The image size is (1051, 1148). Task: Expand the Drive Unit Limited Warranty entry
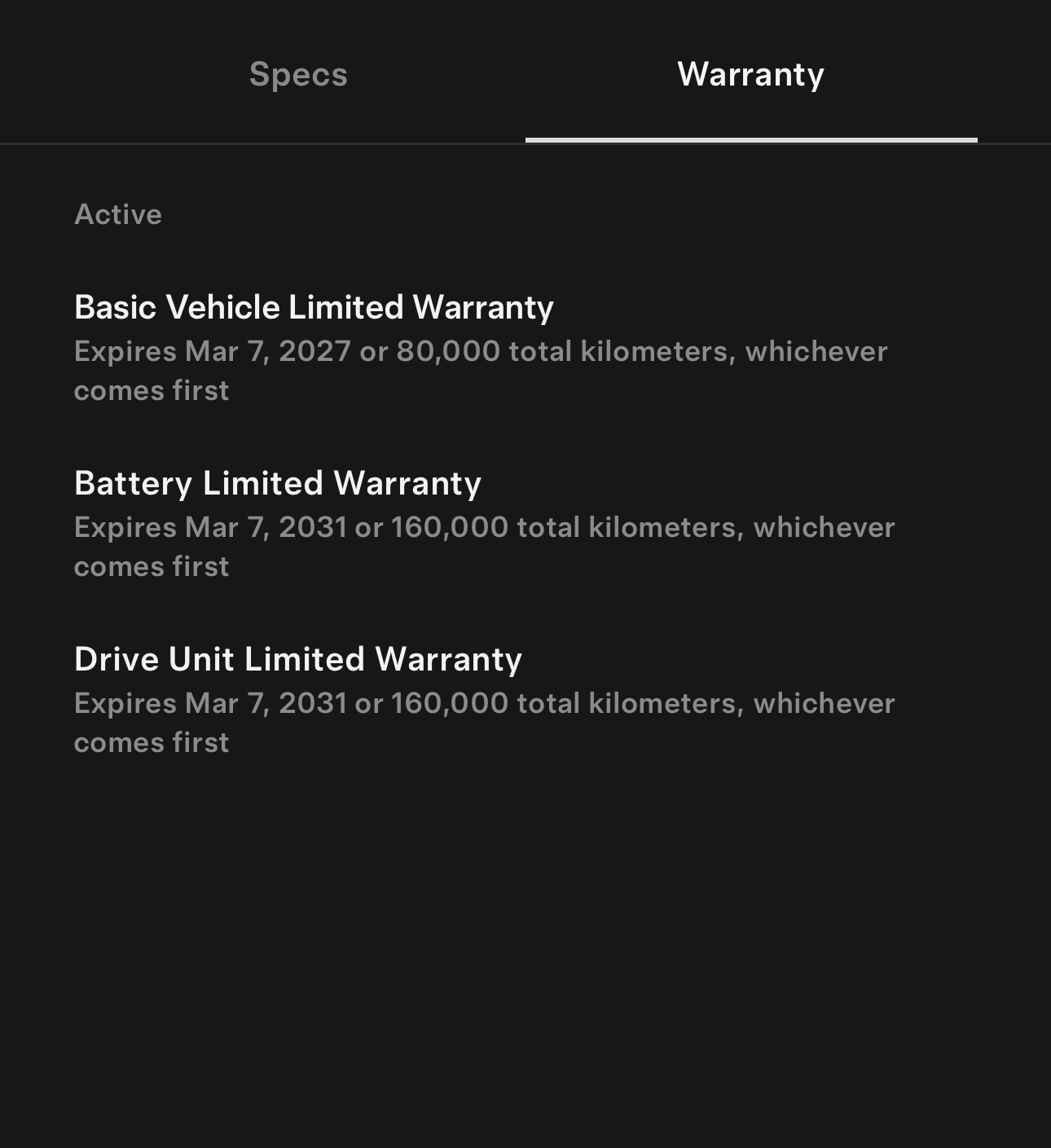coord(297,658)
